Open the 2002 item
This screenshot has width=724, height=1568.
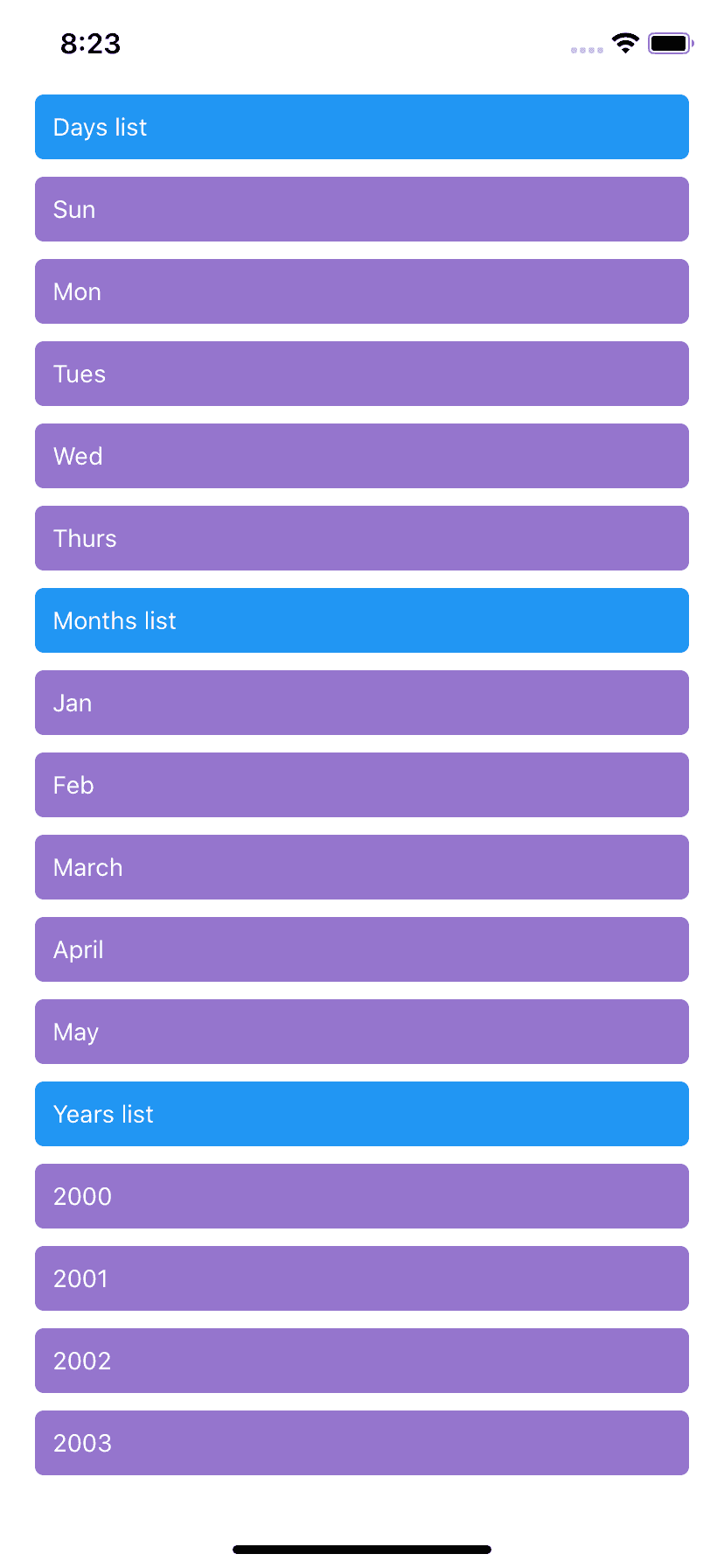coord(362,1361)
